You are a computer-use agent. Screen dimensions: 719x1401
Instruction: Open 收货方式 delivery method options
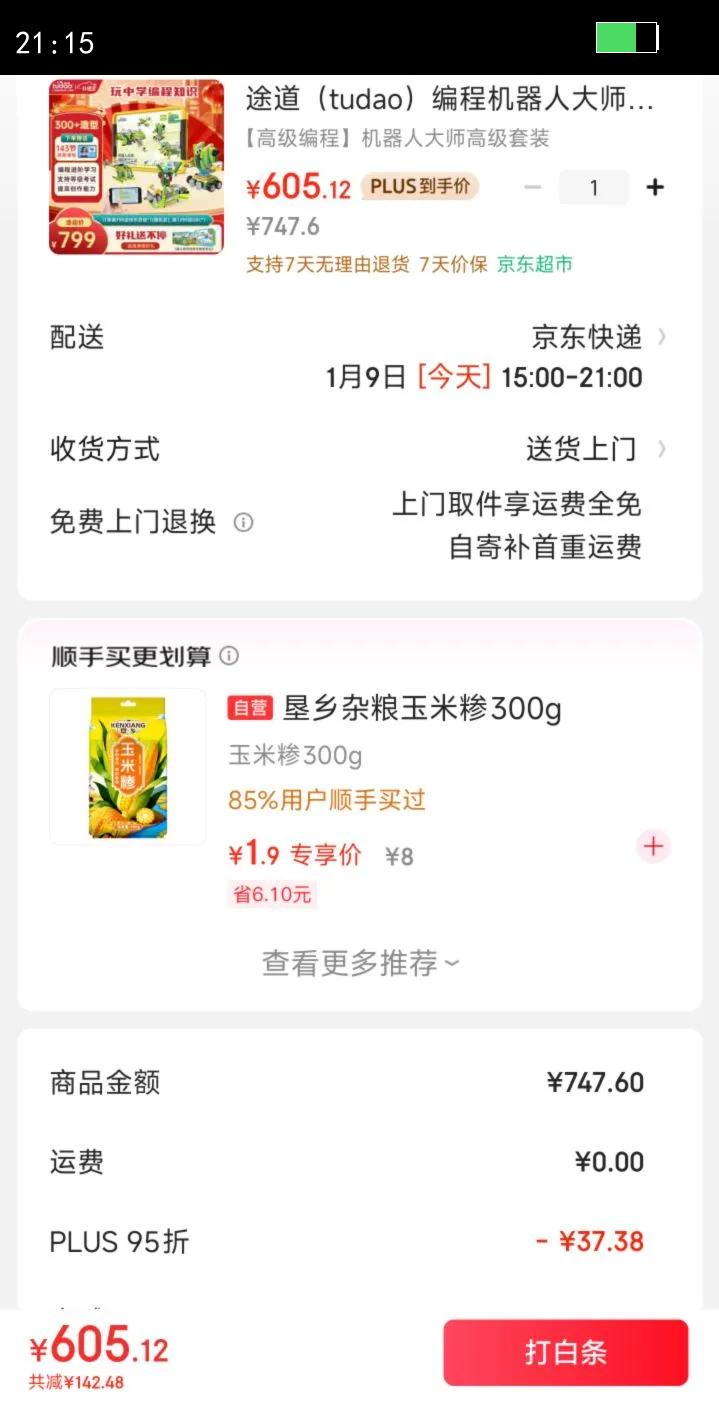594,450
